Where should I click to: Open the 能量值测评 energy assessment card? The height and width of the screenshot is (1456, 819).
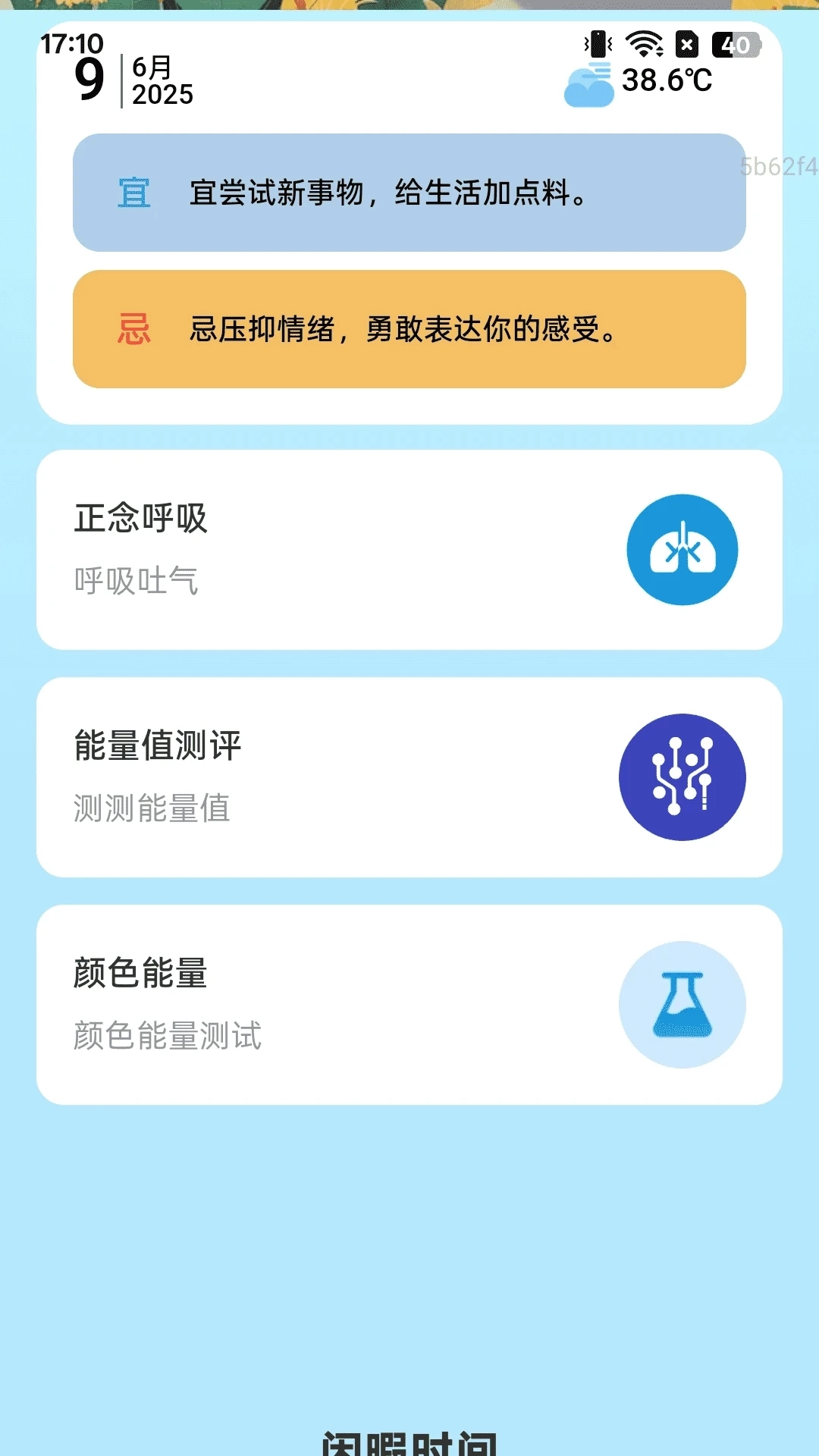coord(409,777)
